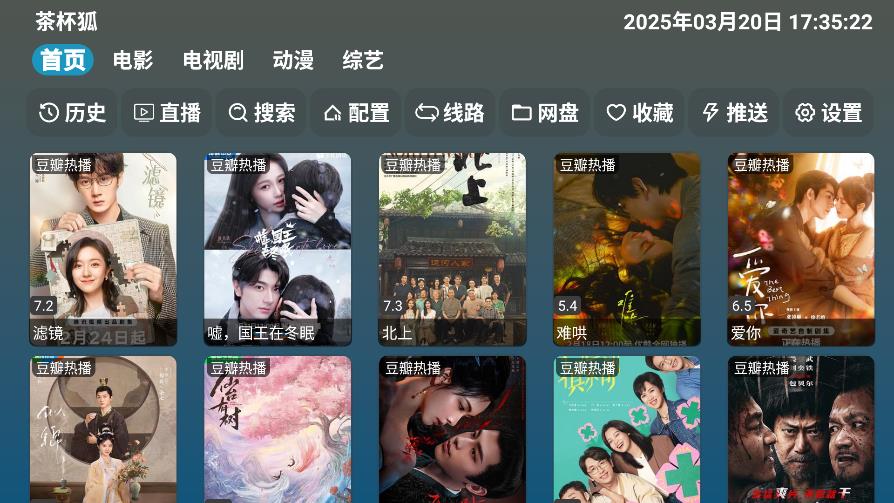The height and width of the screenshot is (503, 894).
Task: Open the 爱你 show card
Action: (801, 249)
